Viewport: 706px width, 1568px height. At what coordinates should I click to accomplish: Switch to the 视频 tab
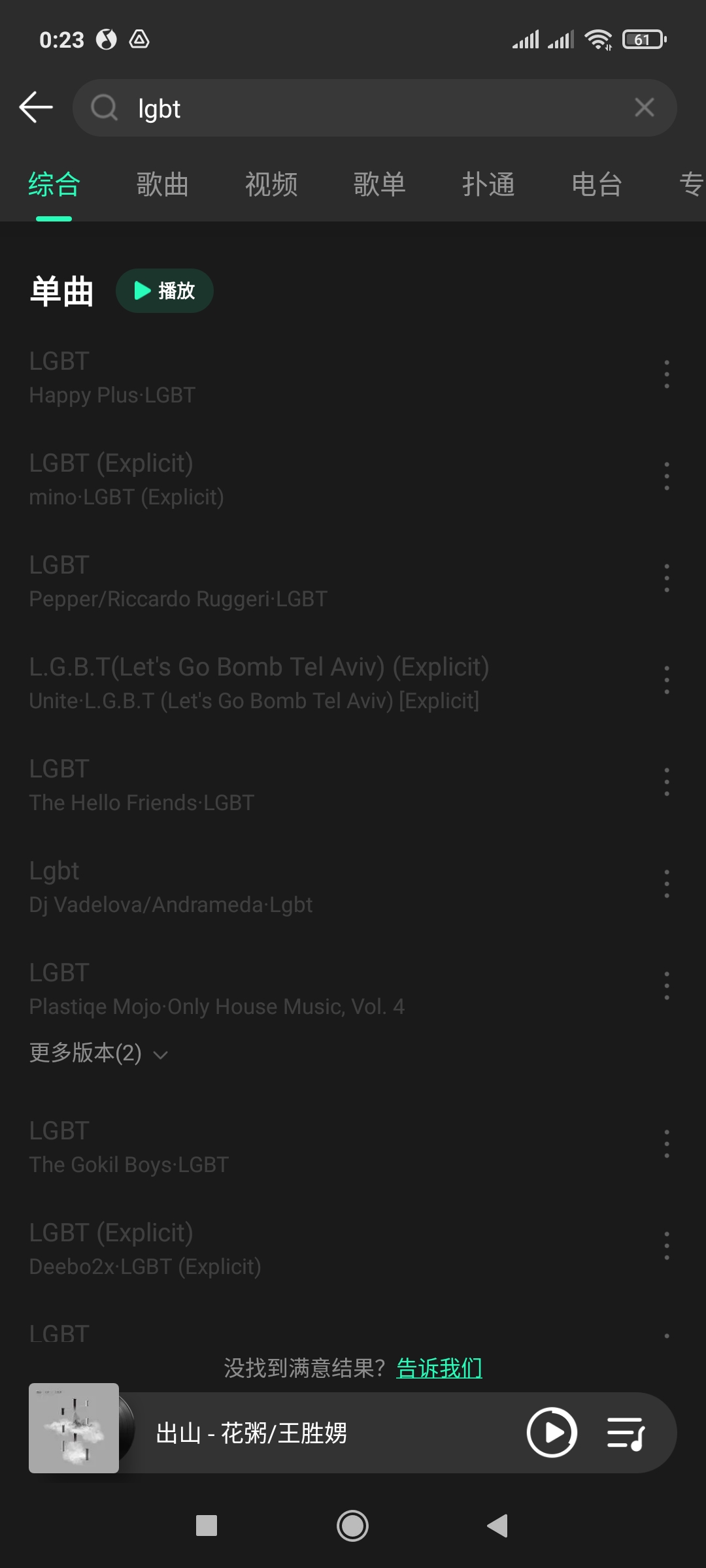(271, 185)
